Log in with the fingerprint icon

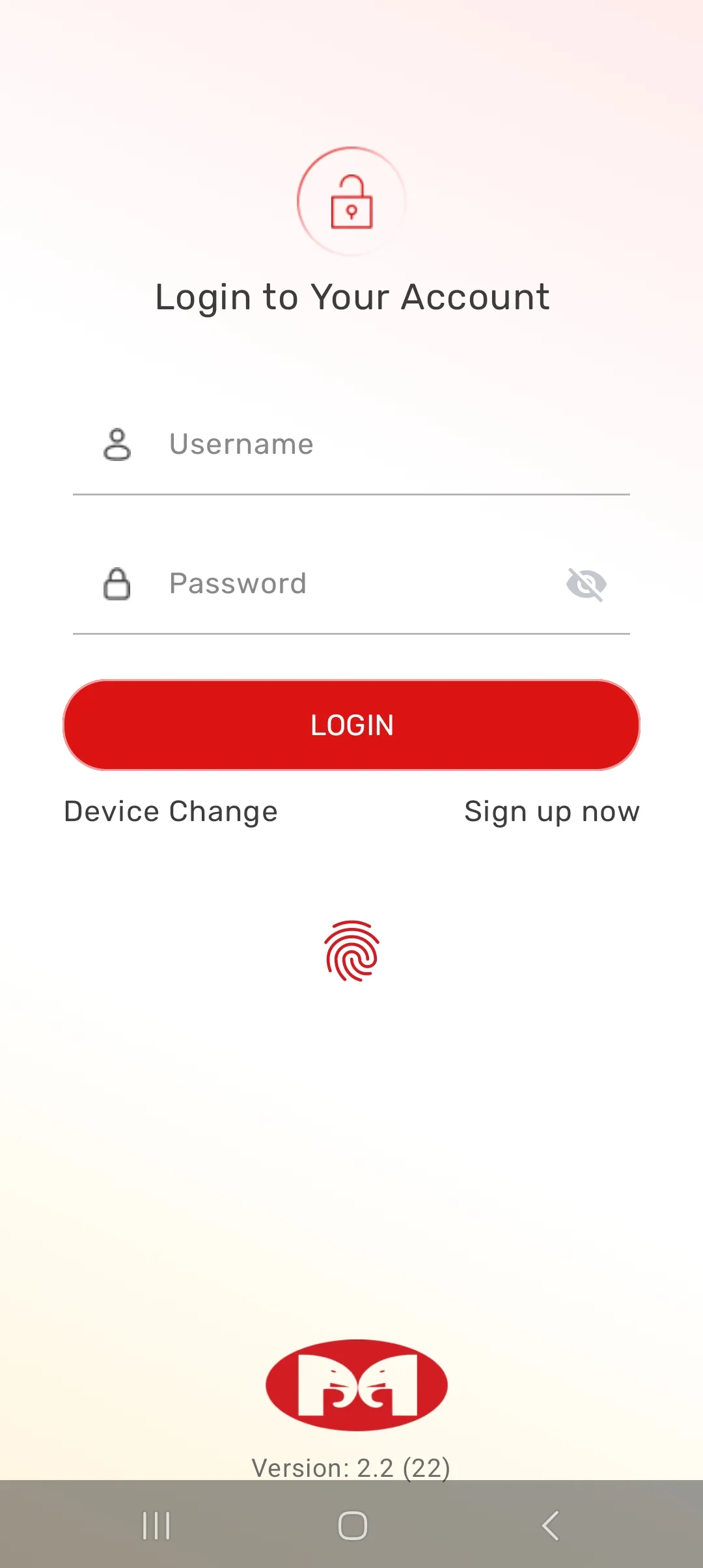[x=351, y=951]
